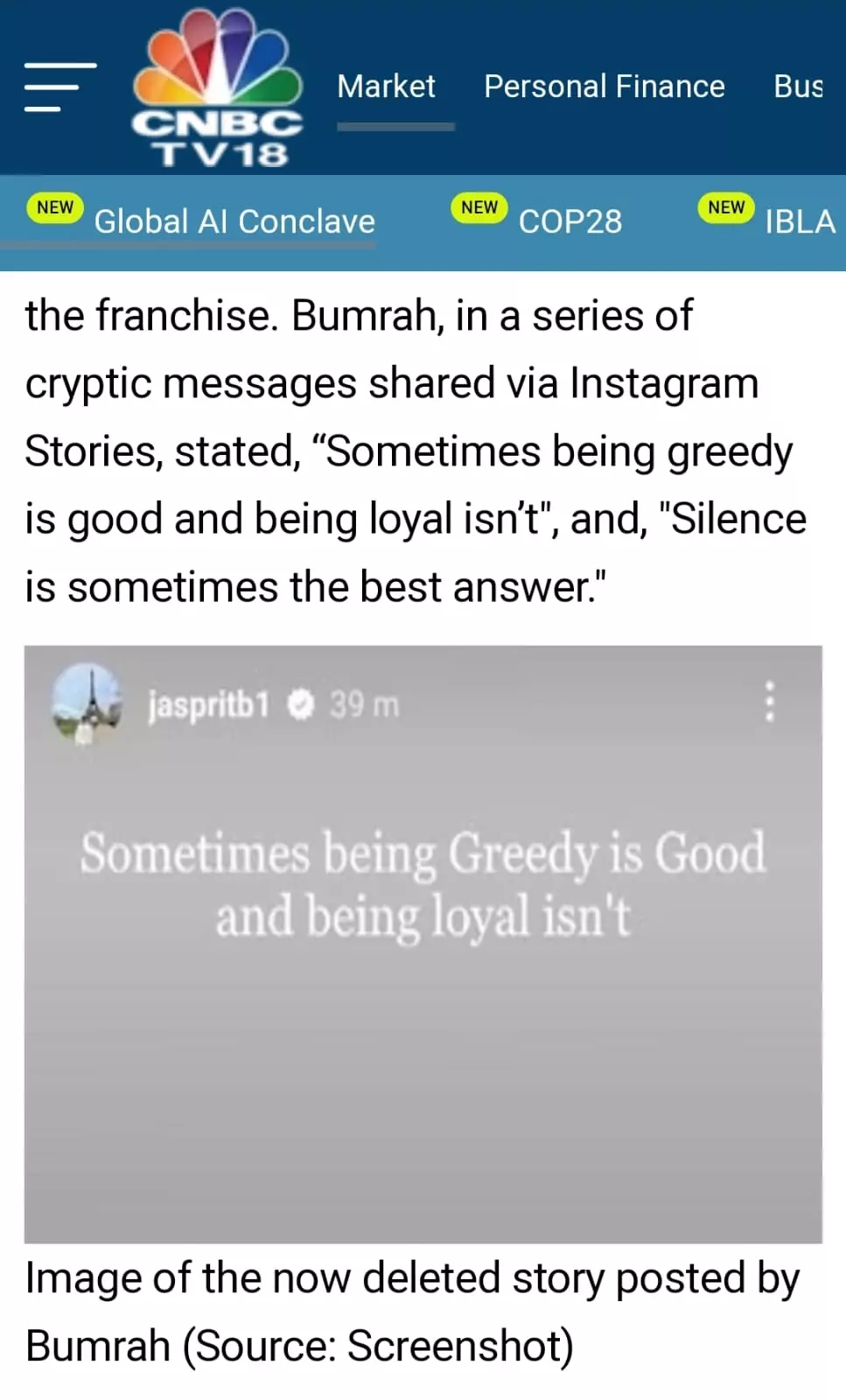The width and height of the screenshot is (846, 1400).
Task: Open the Global AI Conclave link
Action: click(234, 221)
